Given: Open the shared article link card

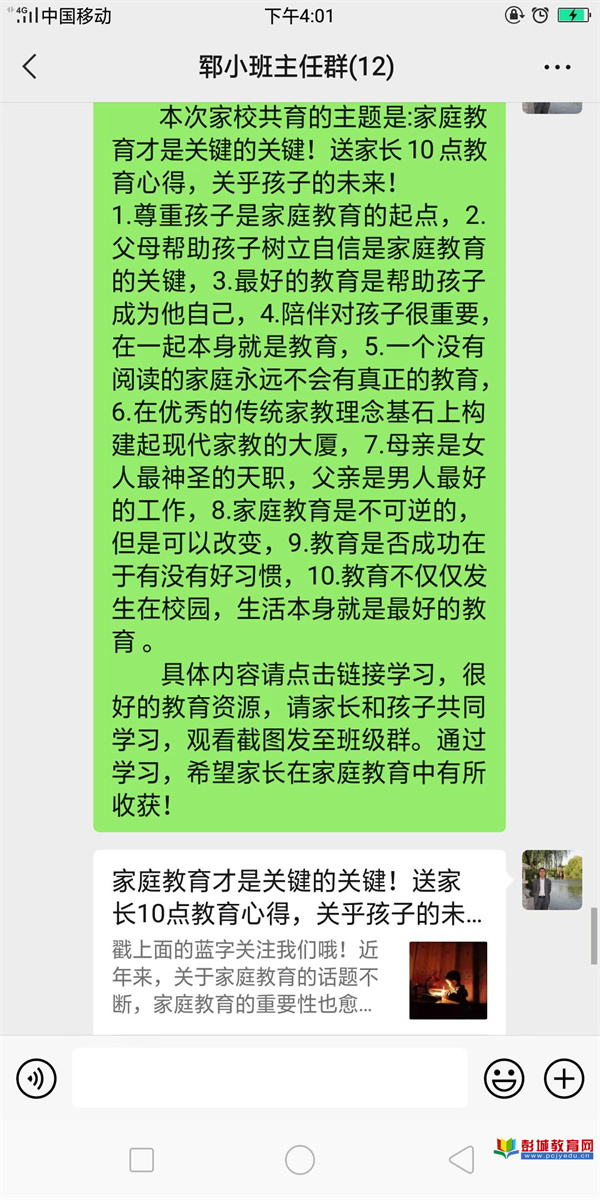Looking at the screenshot, I should [300, 940].
